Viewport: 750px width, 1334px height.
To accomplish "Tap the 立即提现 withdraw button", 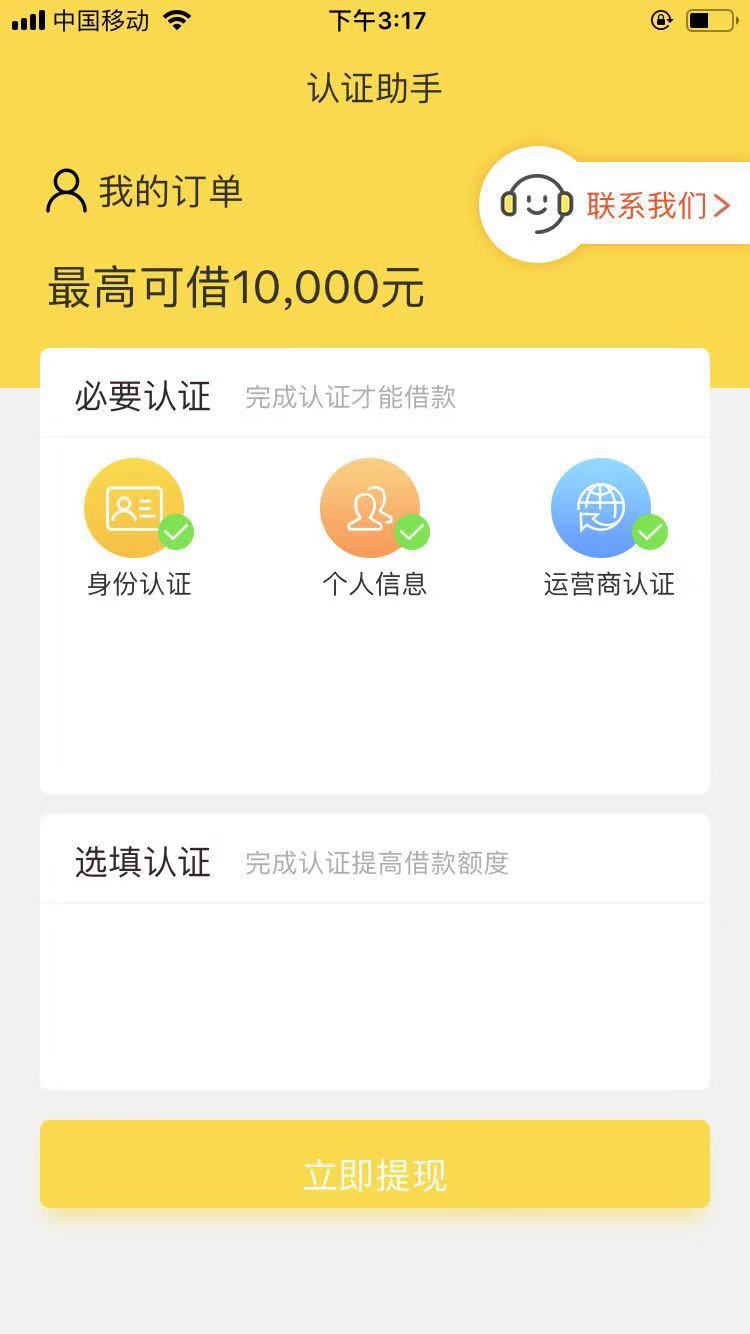I will pyautogui.click(x=375, y=1164).
